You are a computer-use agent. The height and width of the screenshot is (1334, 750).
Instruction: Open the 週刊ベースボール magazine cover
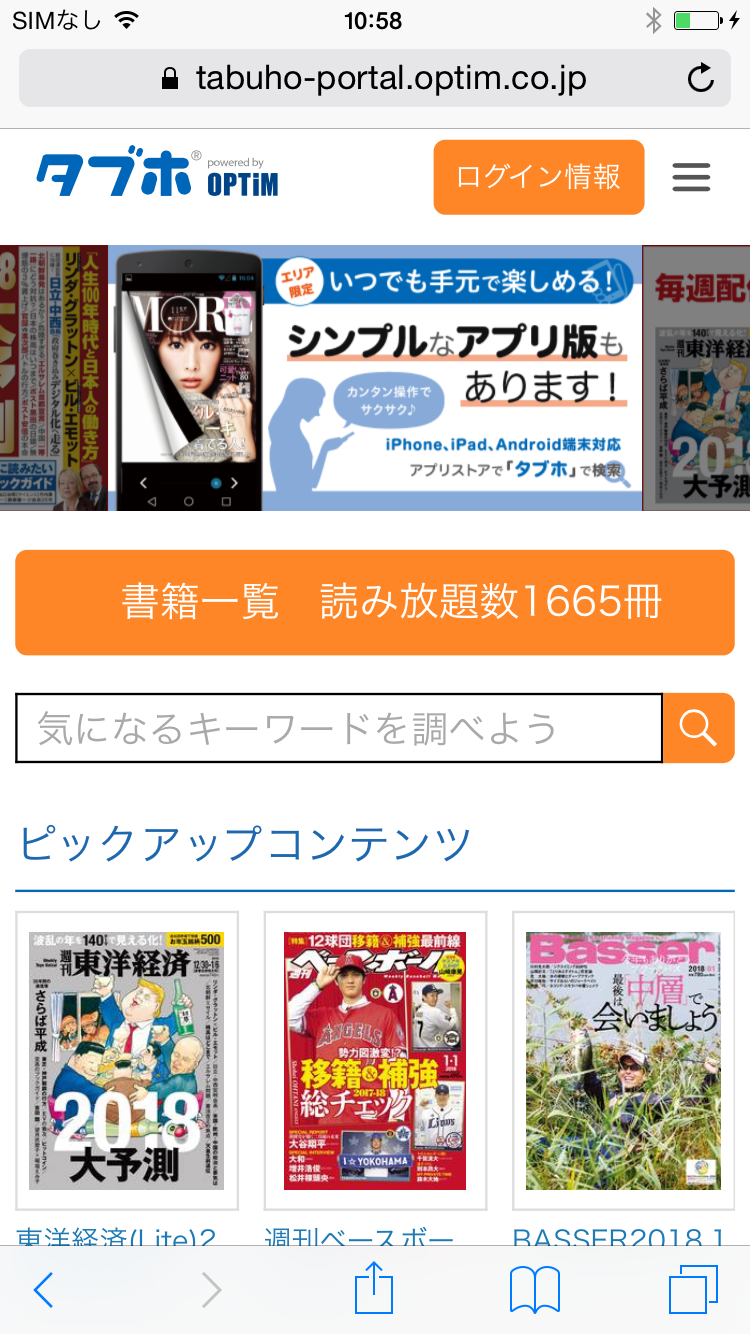tap(375, 1060)
